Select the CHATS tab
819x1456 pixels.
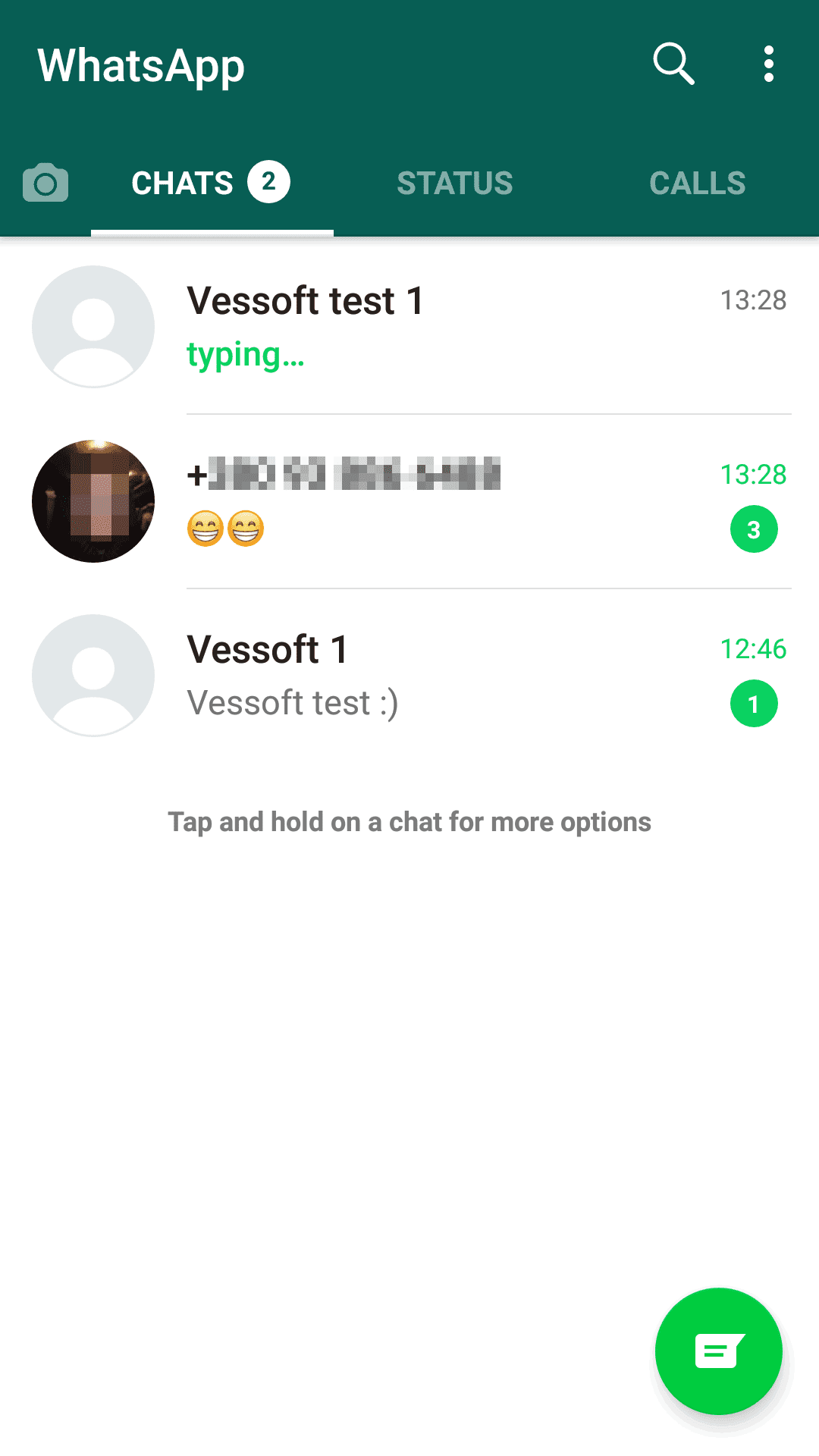pos(212,183)
